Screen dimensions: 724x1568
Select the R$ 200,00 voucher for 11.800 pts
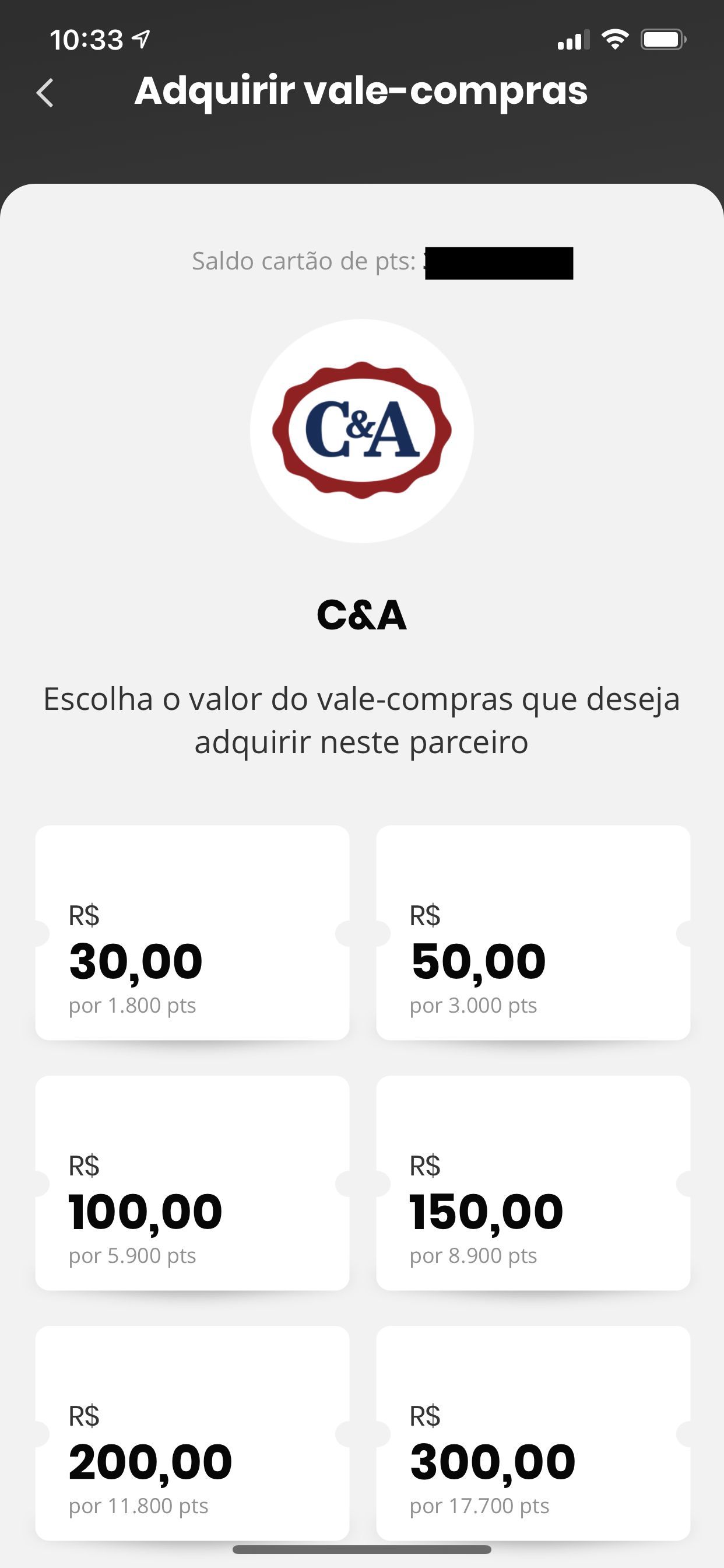click(x=192, y=1433)
